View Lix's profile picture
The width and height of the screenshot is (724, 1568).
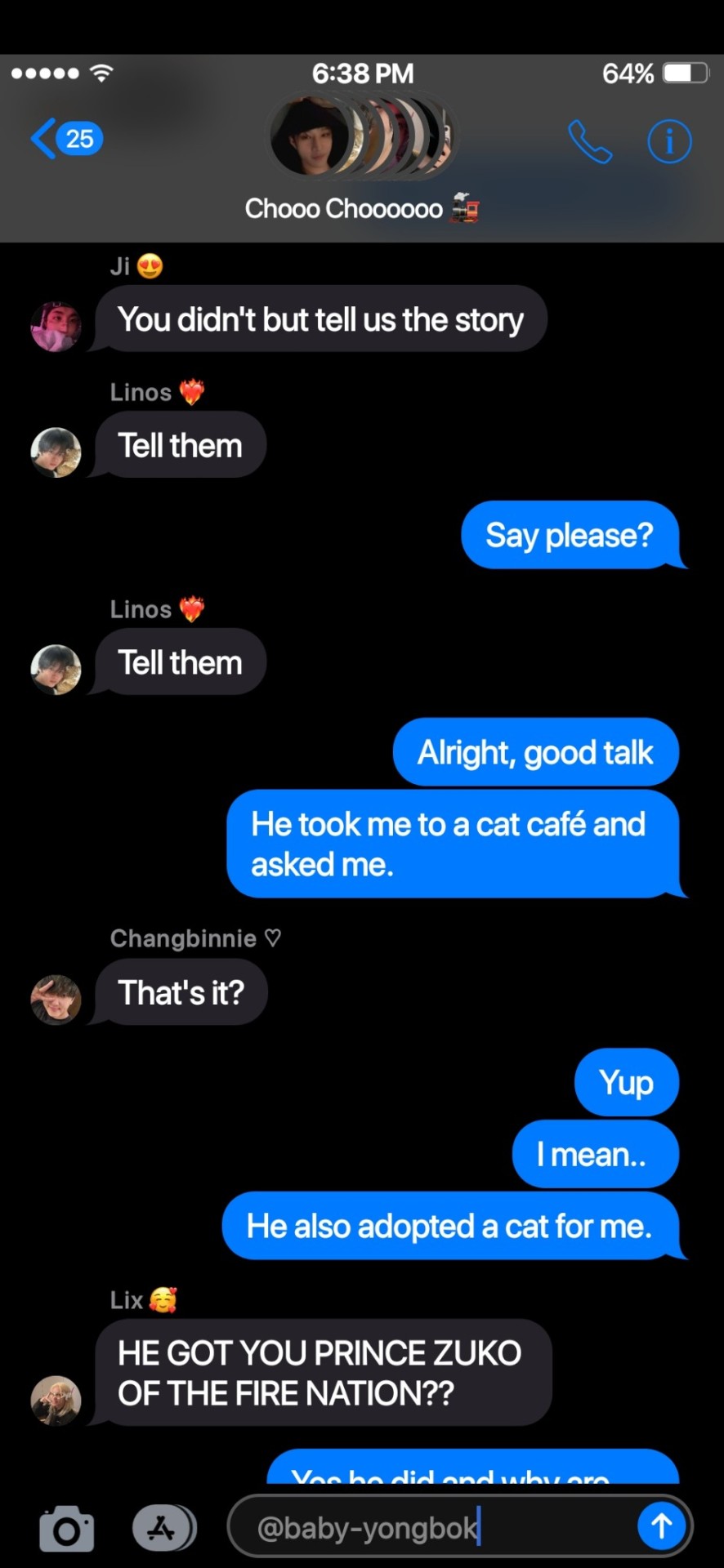click(x=56, y=1400)
